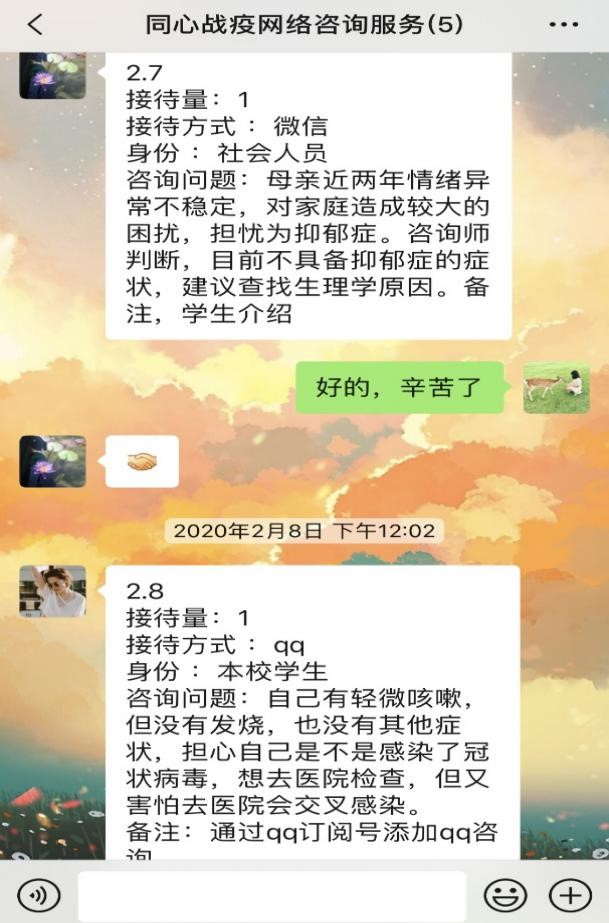The height and width of the screenshot is (923, 609).
Task: Focus the message text field
Action: click(x=271, y=895)
